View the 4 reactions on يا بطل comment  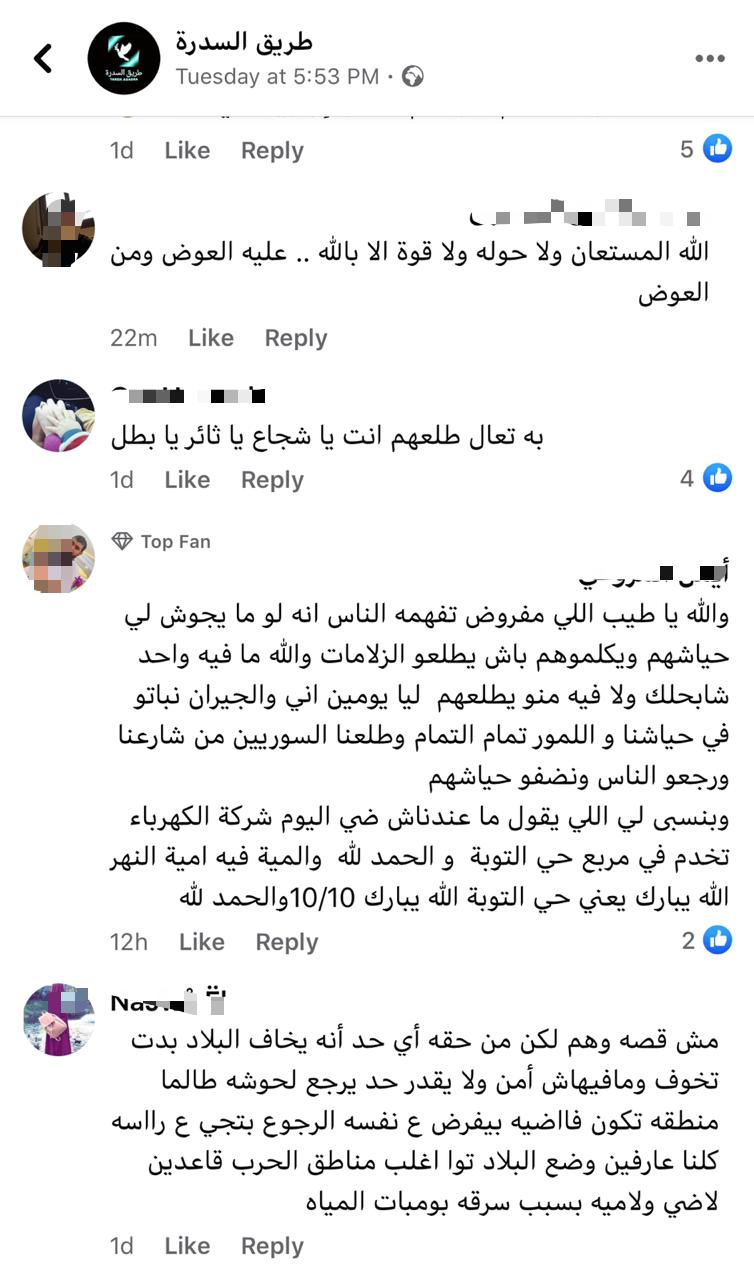point(706,478)
